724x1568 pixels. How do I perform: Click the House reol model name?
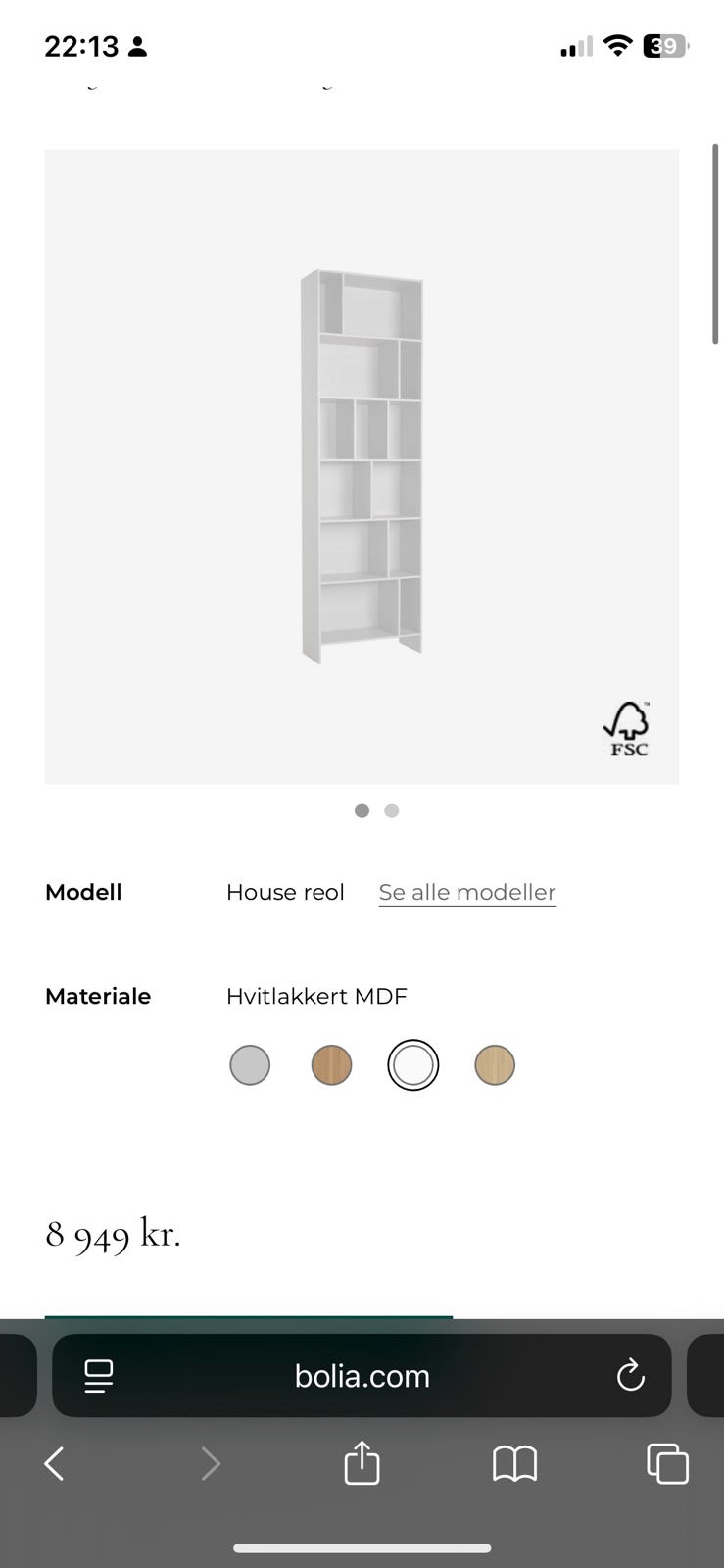click(285, 892)
